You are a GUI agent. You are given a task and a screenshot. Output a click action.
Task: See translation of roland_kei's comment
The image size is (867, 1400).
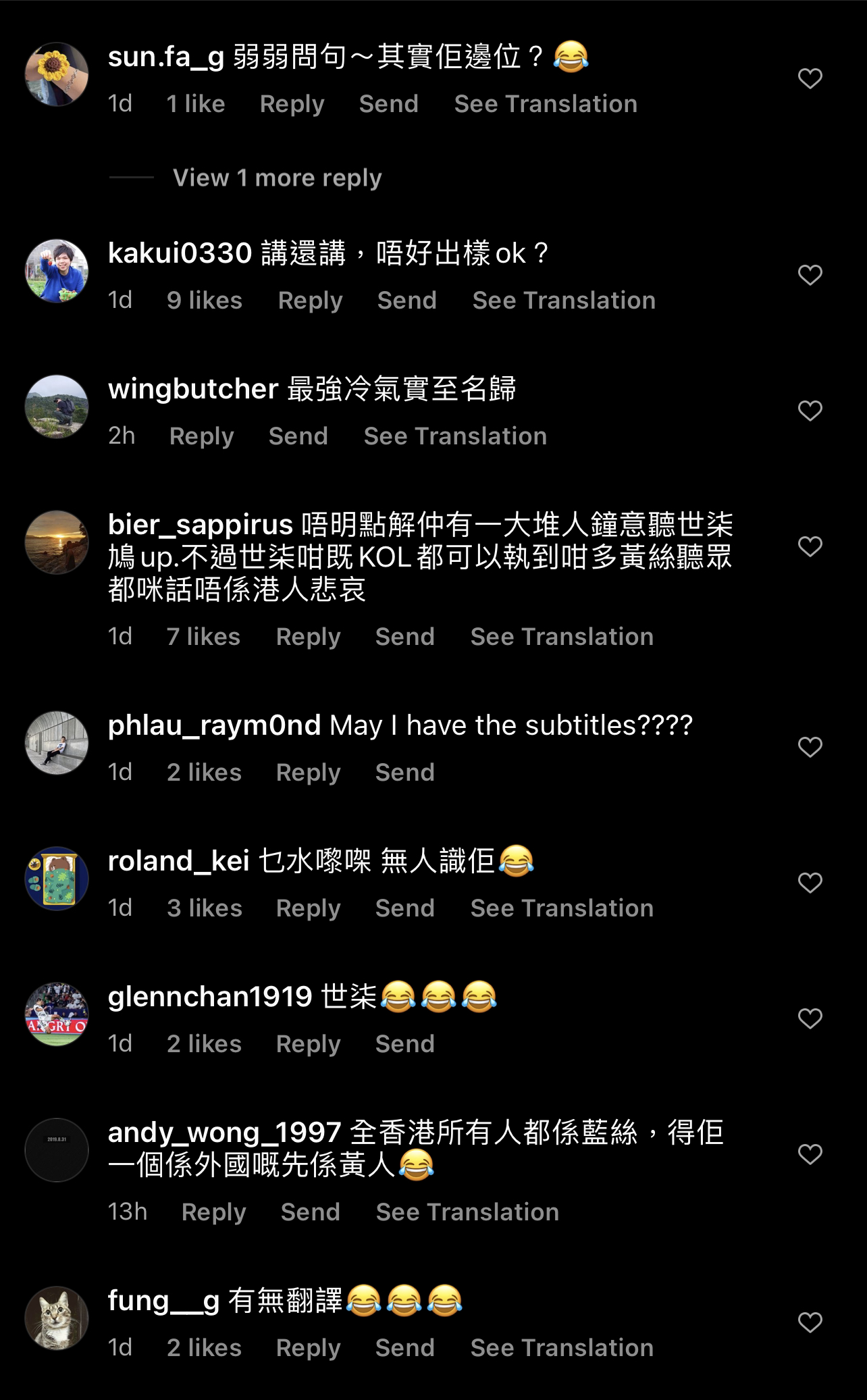(562, 908)
